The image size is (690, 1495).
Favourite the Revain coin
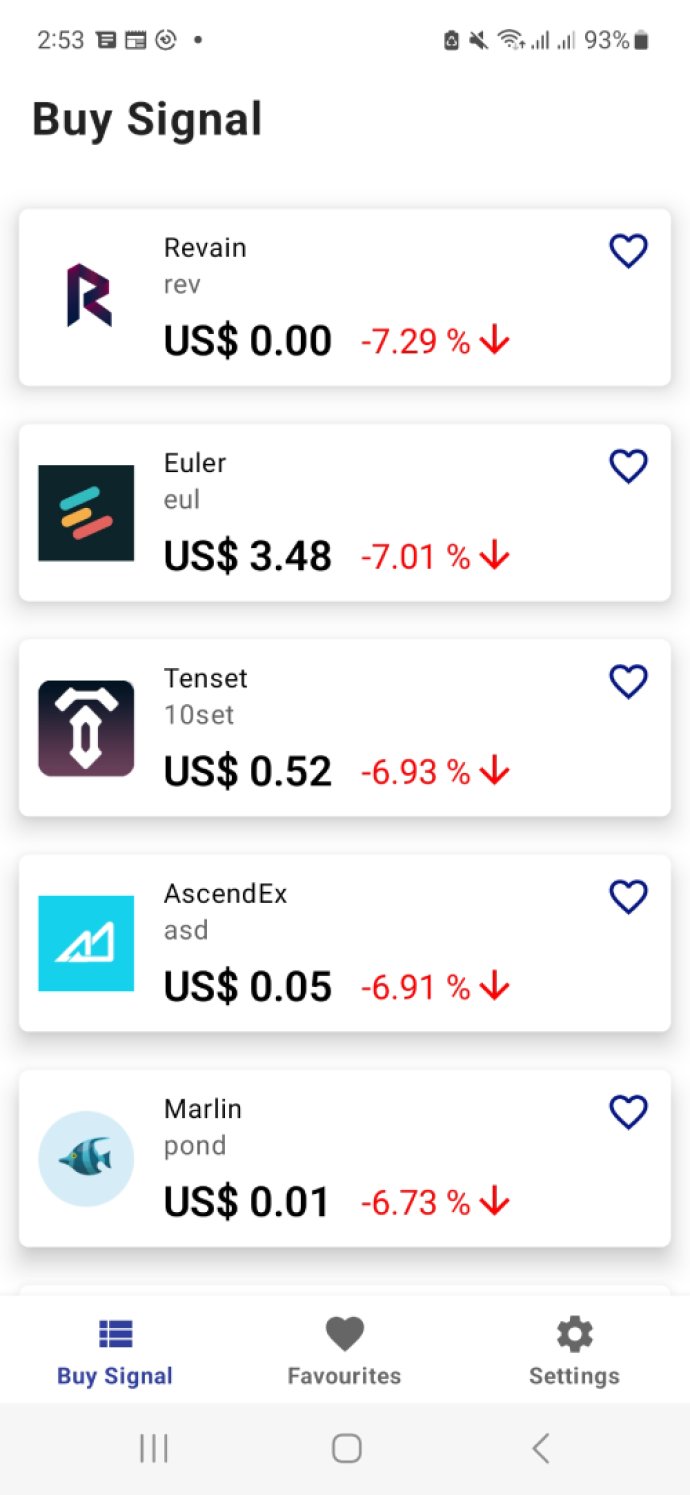pos(628,250)
